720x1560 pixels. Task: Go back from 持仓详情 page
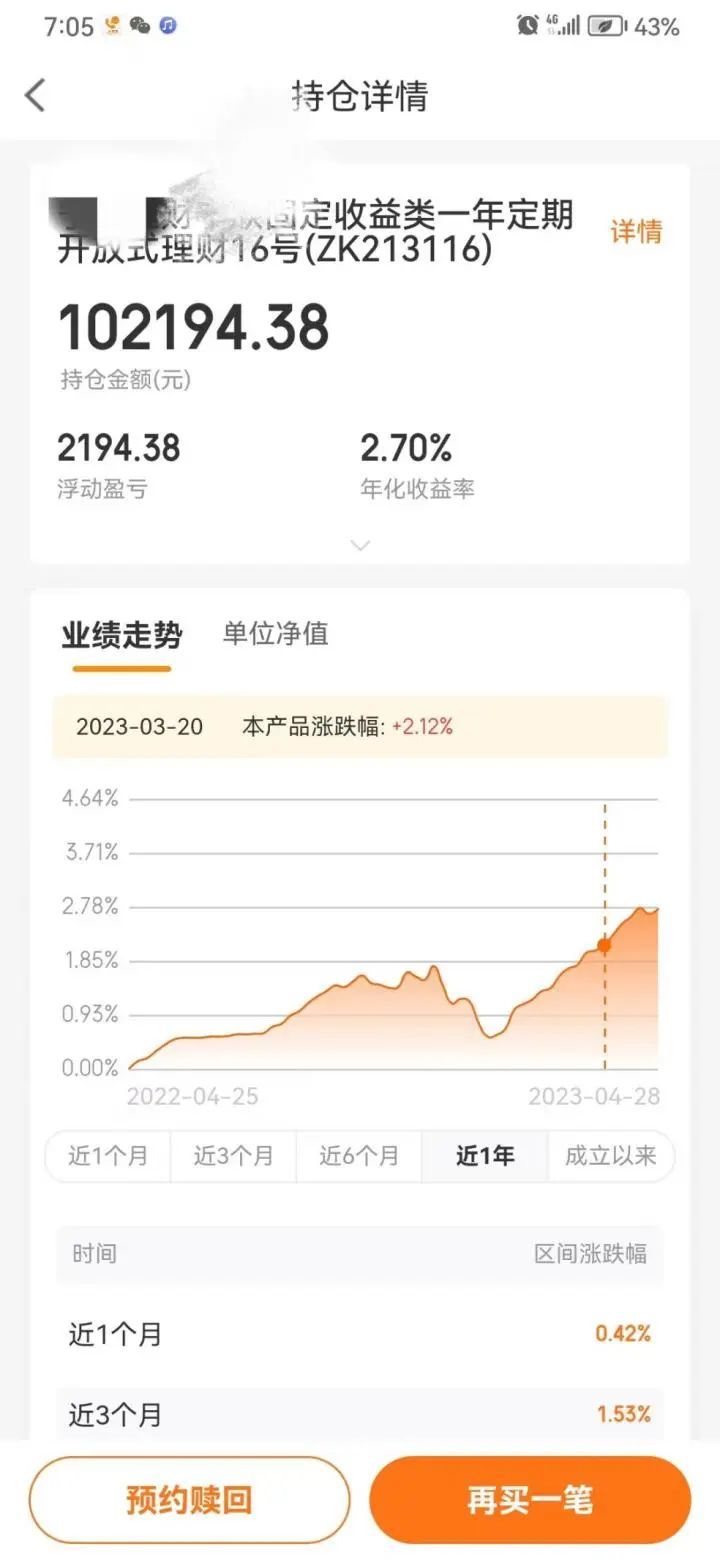[35, 96]
